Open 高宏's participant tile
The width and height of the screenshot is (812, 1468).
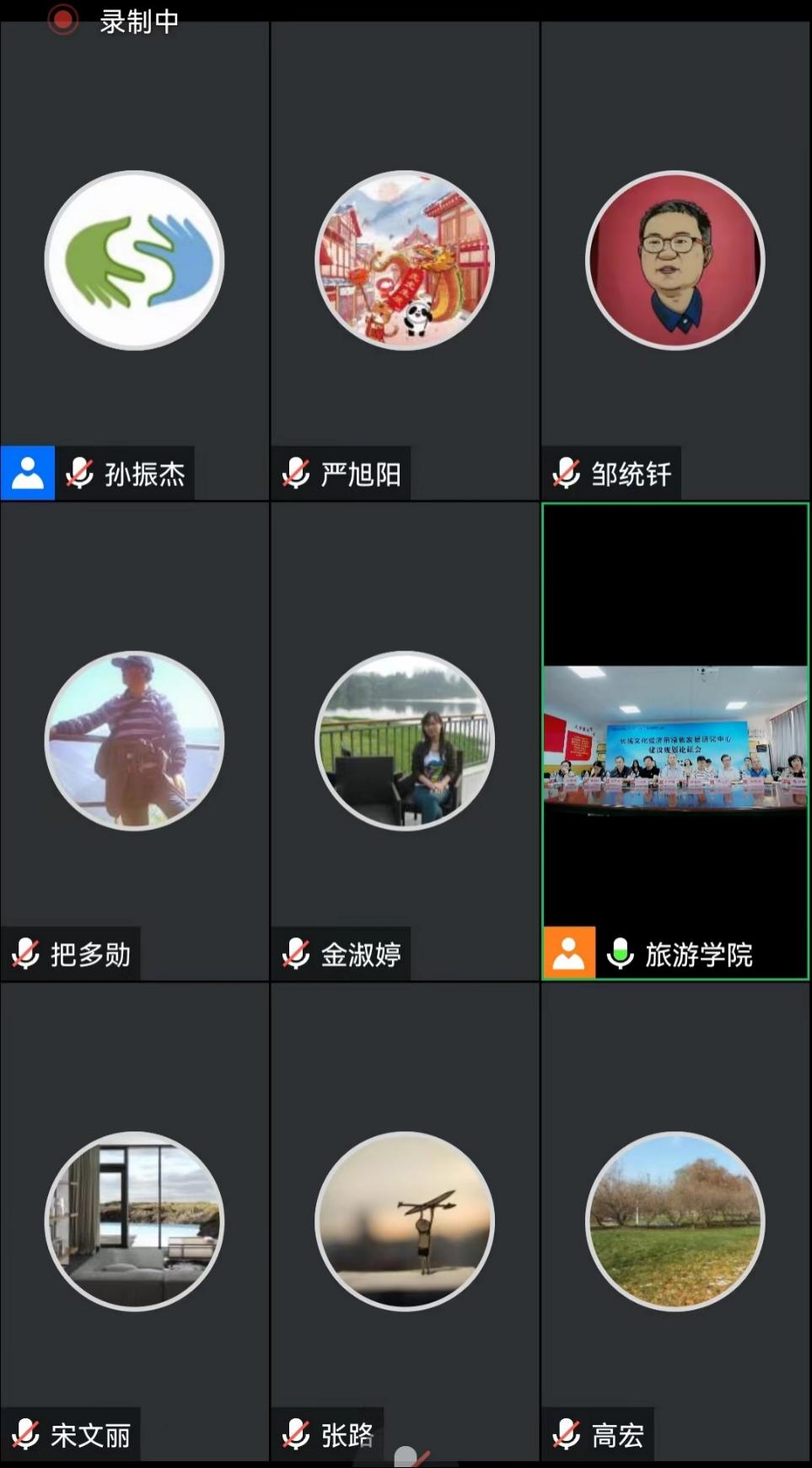click(x=675, y=1221)
